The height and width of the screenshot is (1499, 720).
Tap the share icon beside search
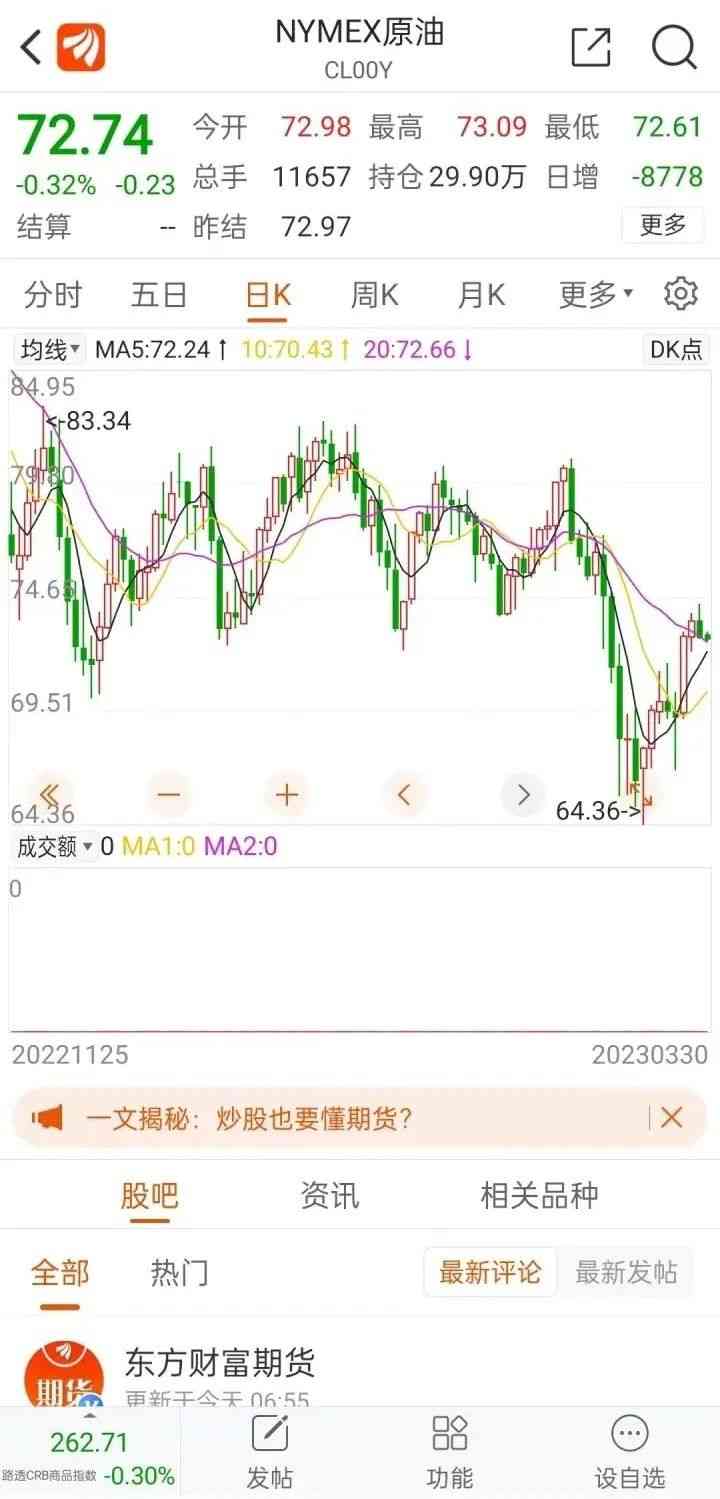tap(594, 45)
